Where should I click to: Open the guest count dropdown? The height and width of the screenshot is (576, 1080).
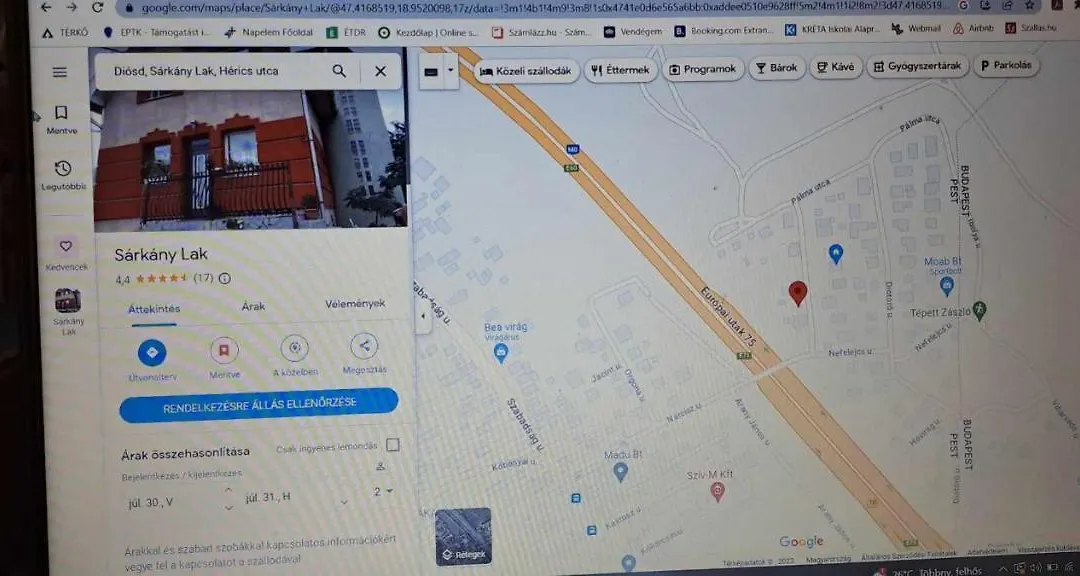click(x=384, y=491)
